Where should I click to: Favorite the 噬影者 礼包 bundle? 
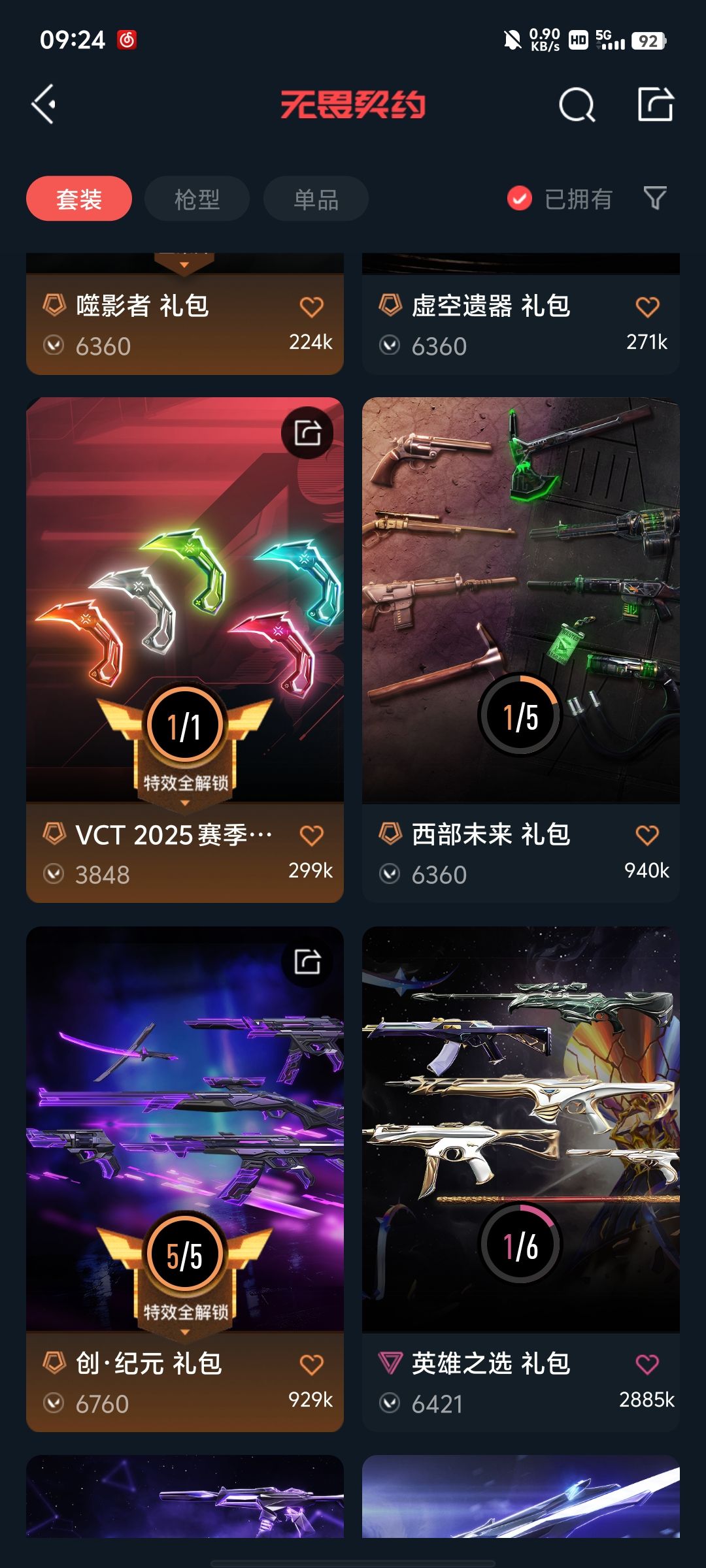tap(311, 307)
